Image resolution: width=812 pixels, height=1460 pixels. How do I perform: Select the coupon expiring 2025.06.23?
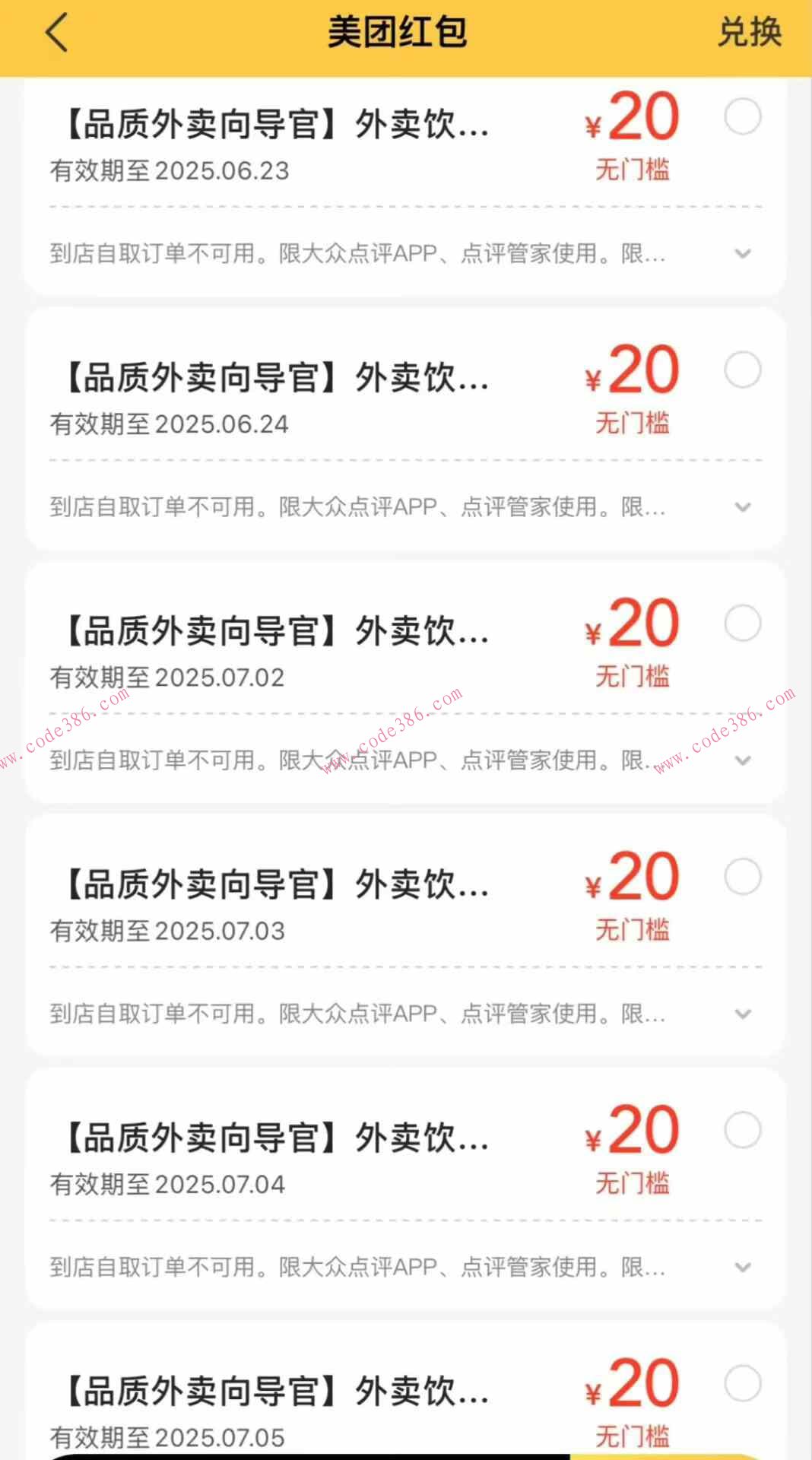(x=743, y=117)
